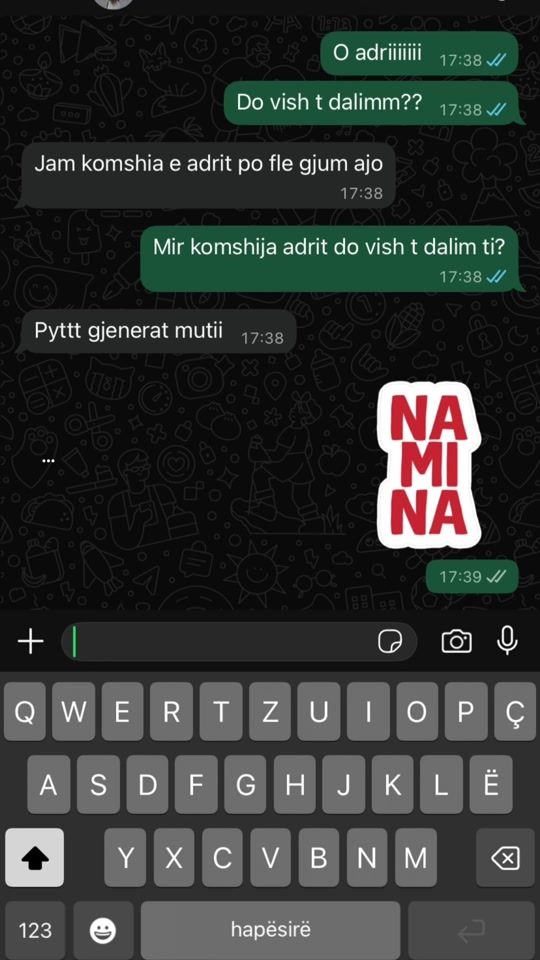Open the emoji keyboard
540x960 pixels.
point(103,931)
